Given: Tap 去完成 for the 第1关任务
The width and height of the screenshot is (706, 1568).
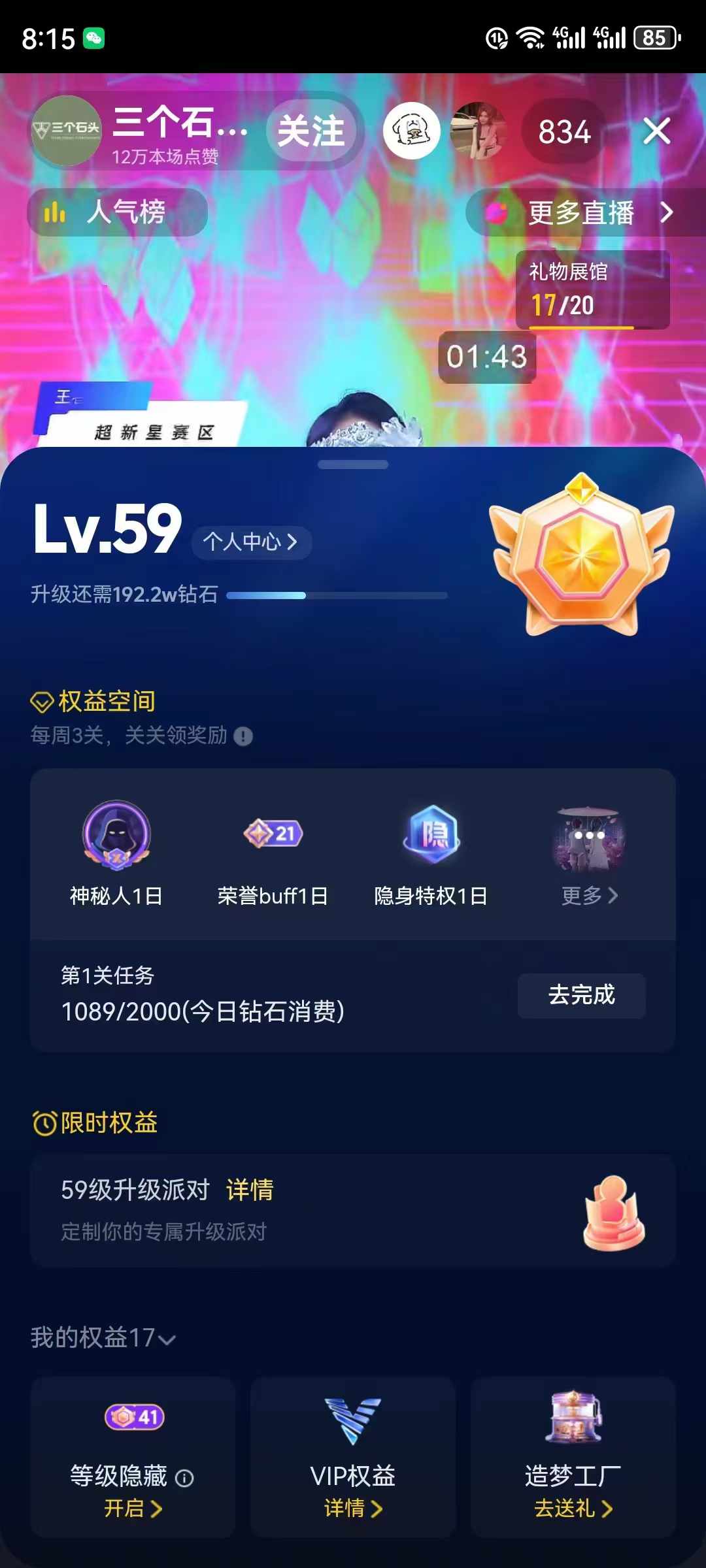Looking at the screenshot, I should pyautogui.click(x=581, y=995).
